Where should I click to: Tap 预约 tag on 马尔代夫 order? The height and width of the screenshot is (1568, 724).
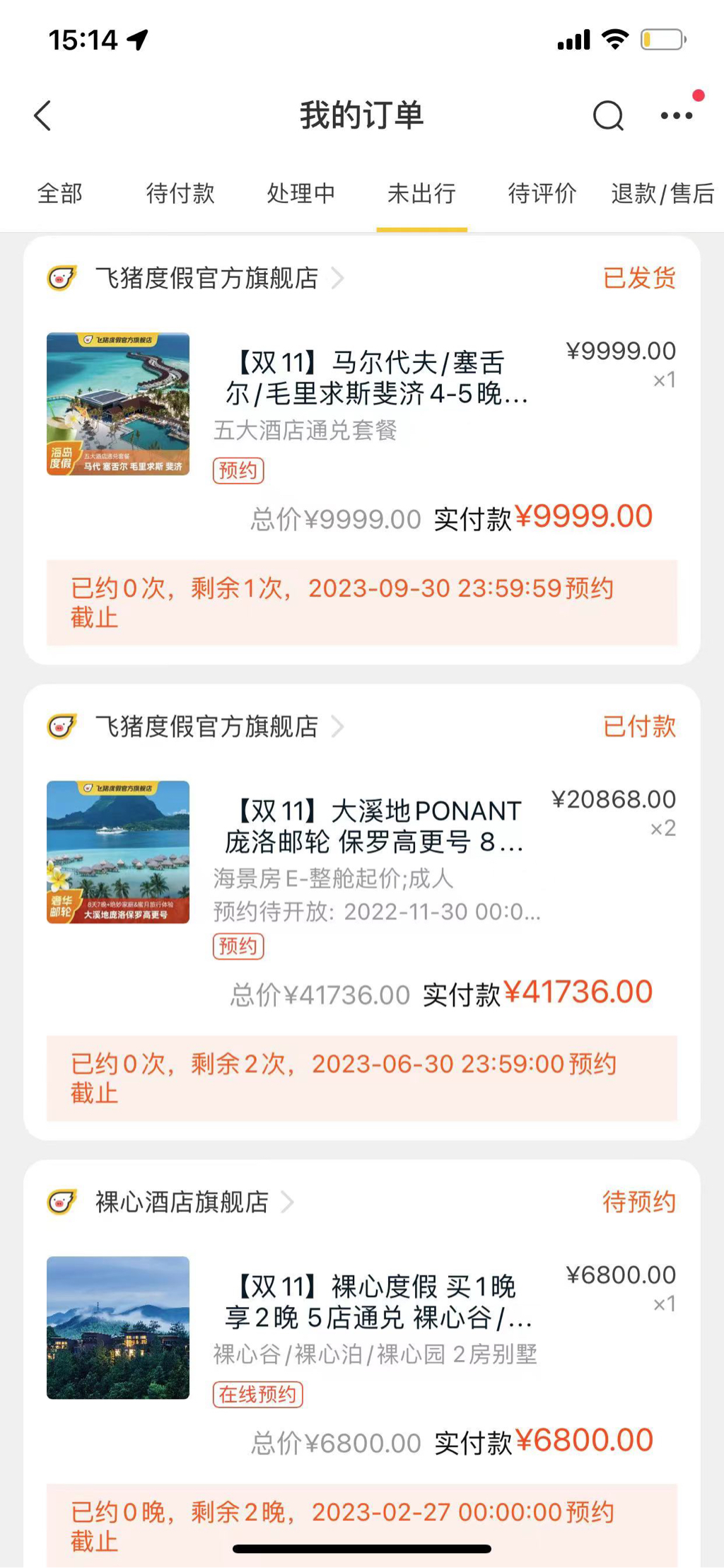pos(238,470)
